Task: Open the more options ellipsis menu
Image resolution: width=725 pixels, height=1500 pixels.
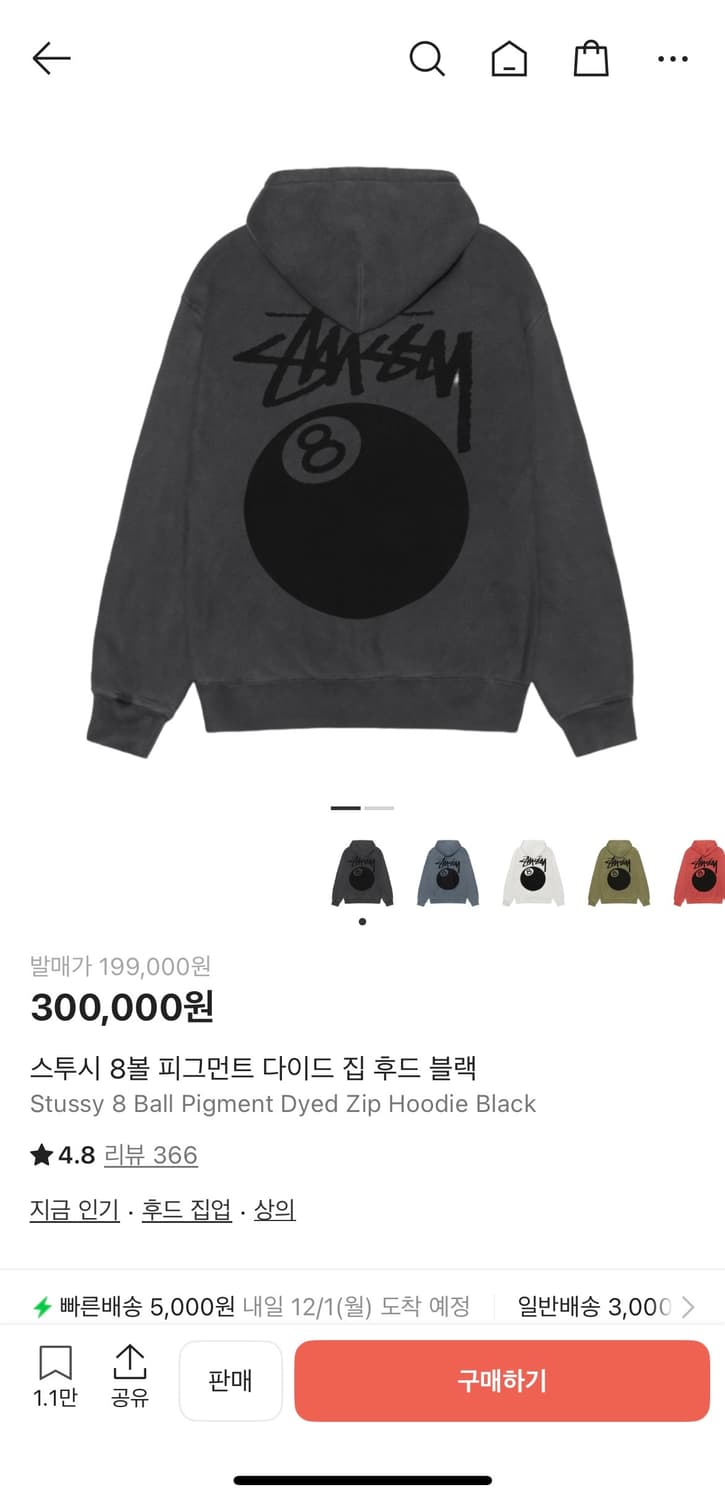Action: 672,58
